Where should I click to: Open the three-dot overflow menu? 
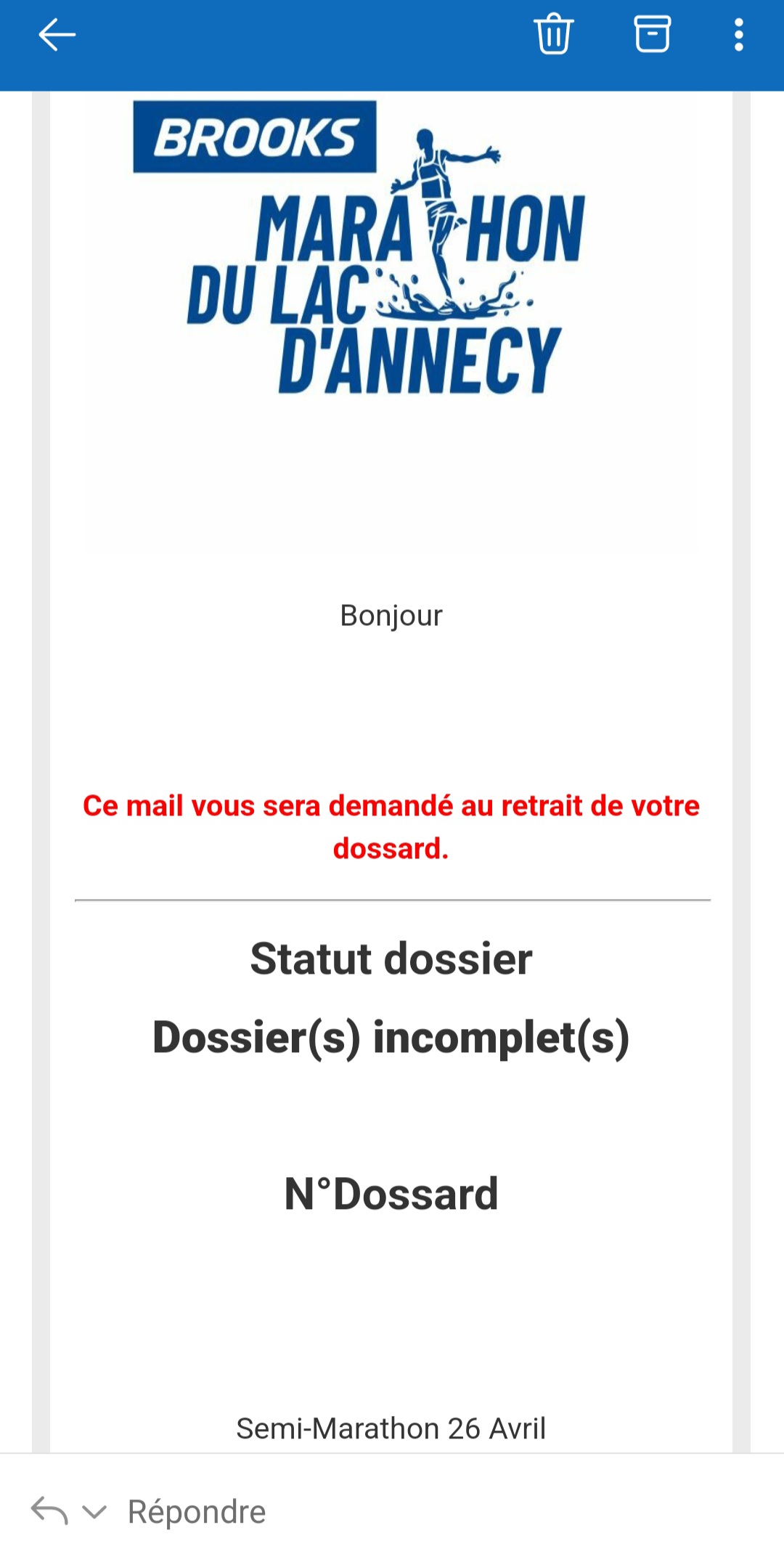coord(738,35)
